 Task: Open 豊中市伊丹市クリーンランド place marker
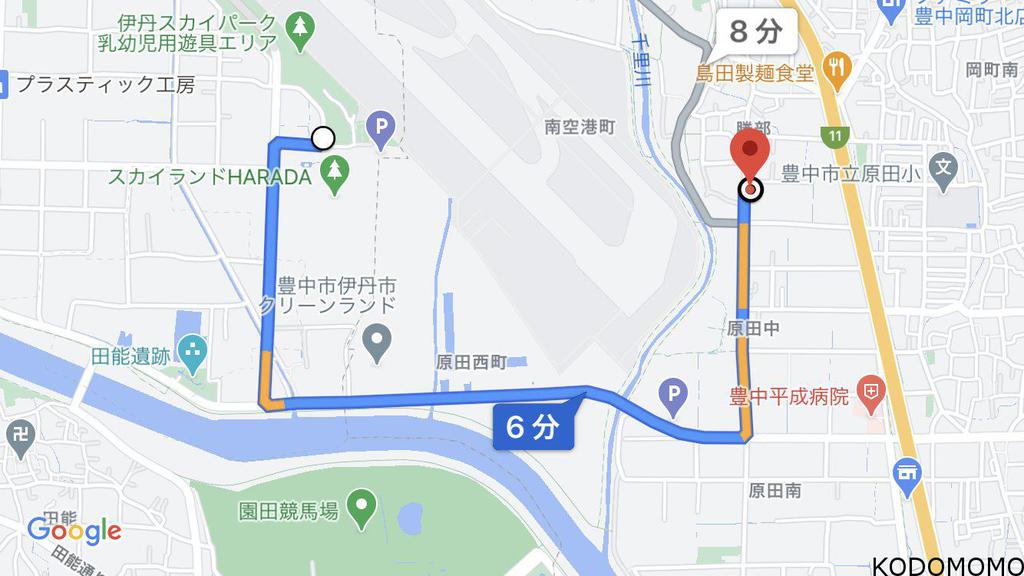coord(377,343)
